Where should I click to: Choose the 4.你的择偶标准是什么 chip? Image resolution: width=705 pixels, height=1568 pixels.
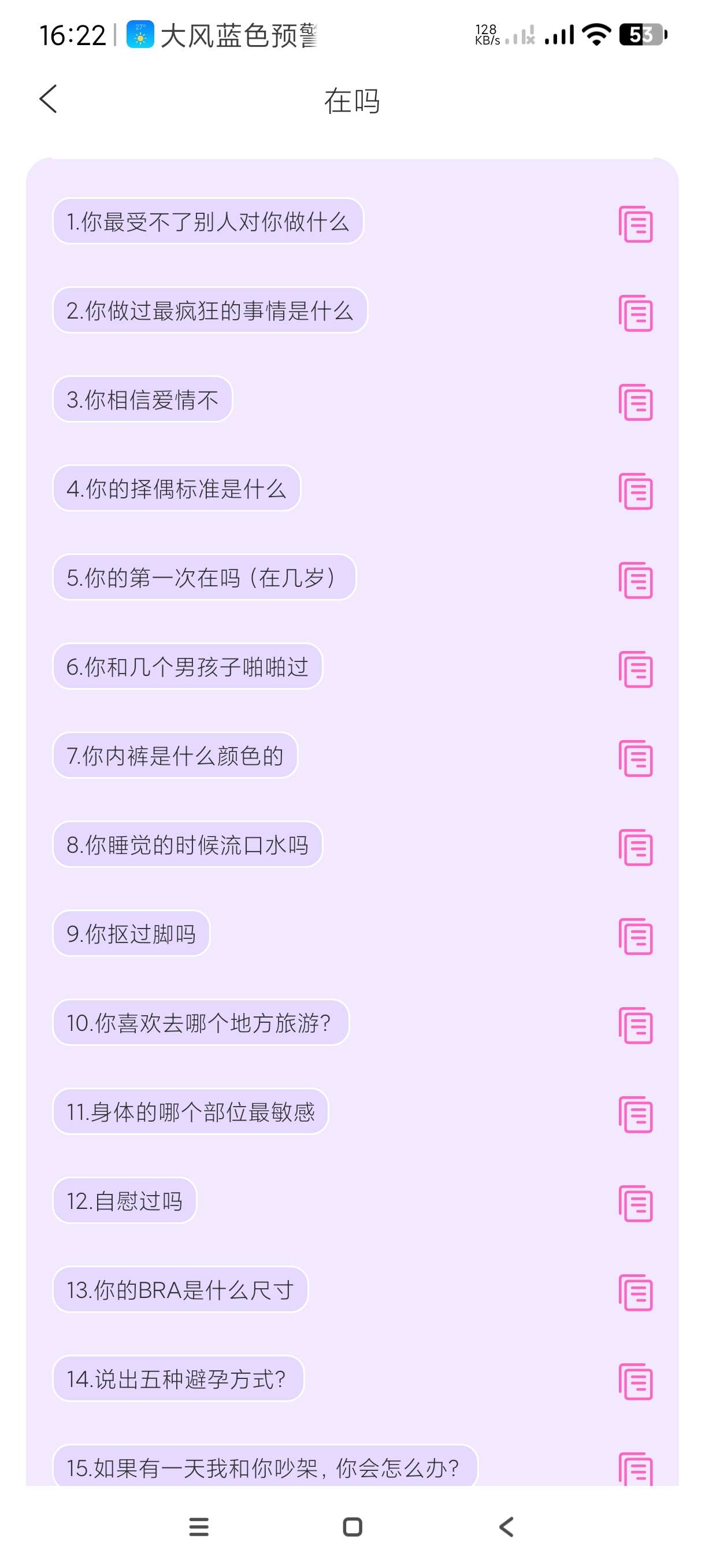(176, 488)
